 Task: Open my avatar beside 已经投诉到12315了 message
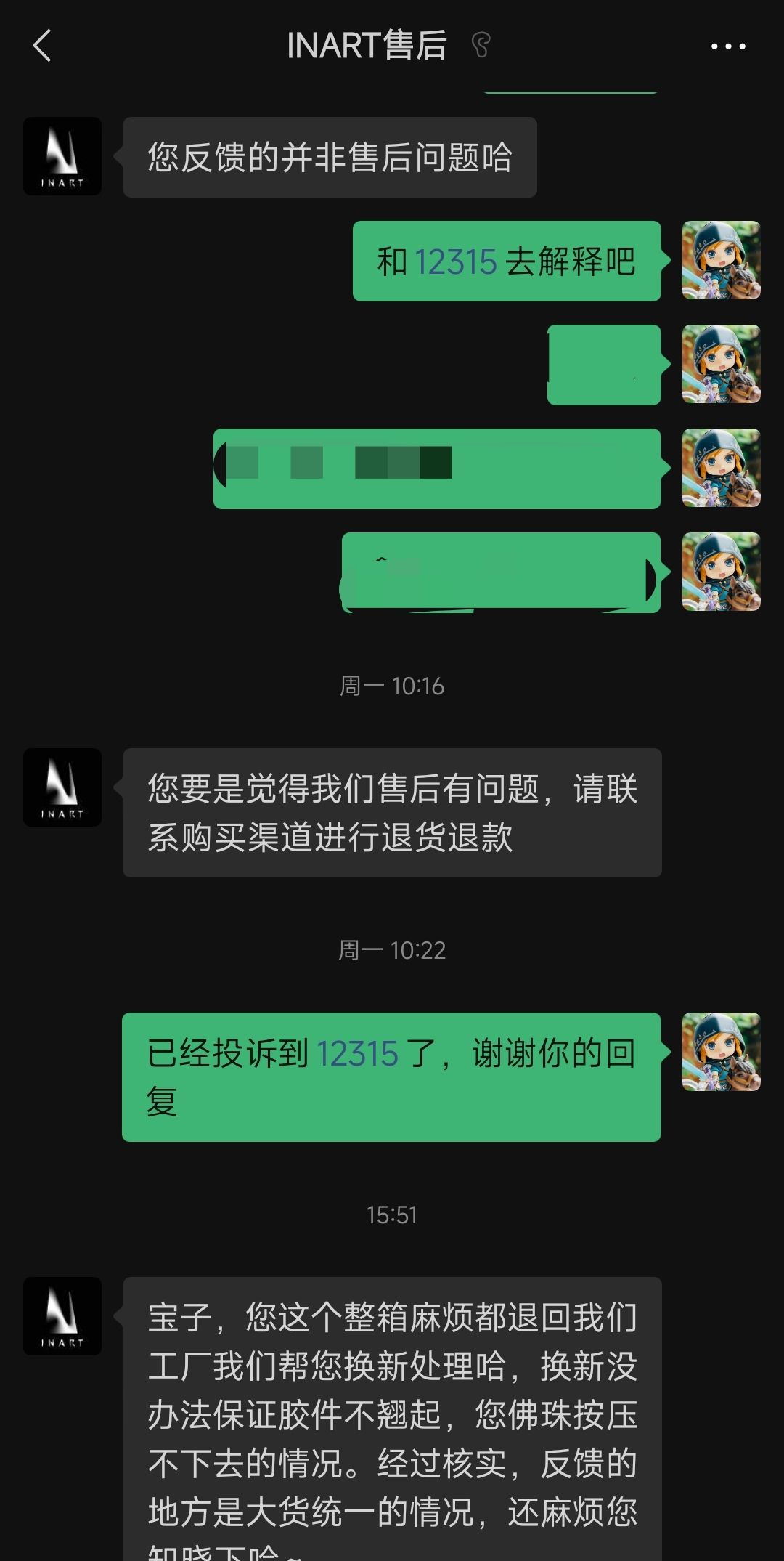[x=722, y=1052]
